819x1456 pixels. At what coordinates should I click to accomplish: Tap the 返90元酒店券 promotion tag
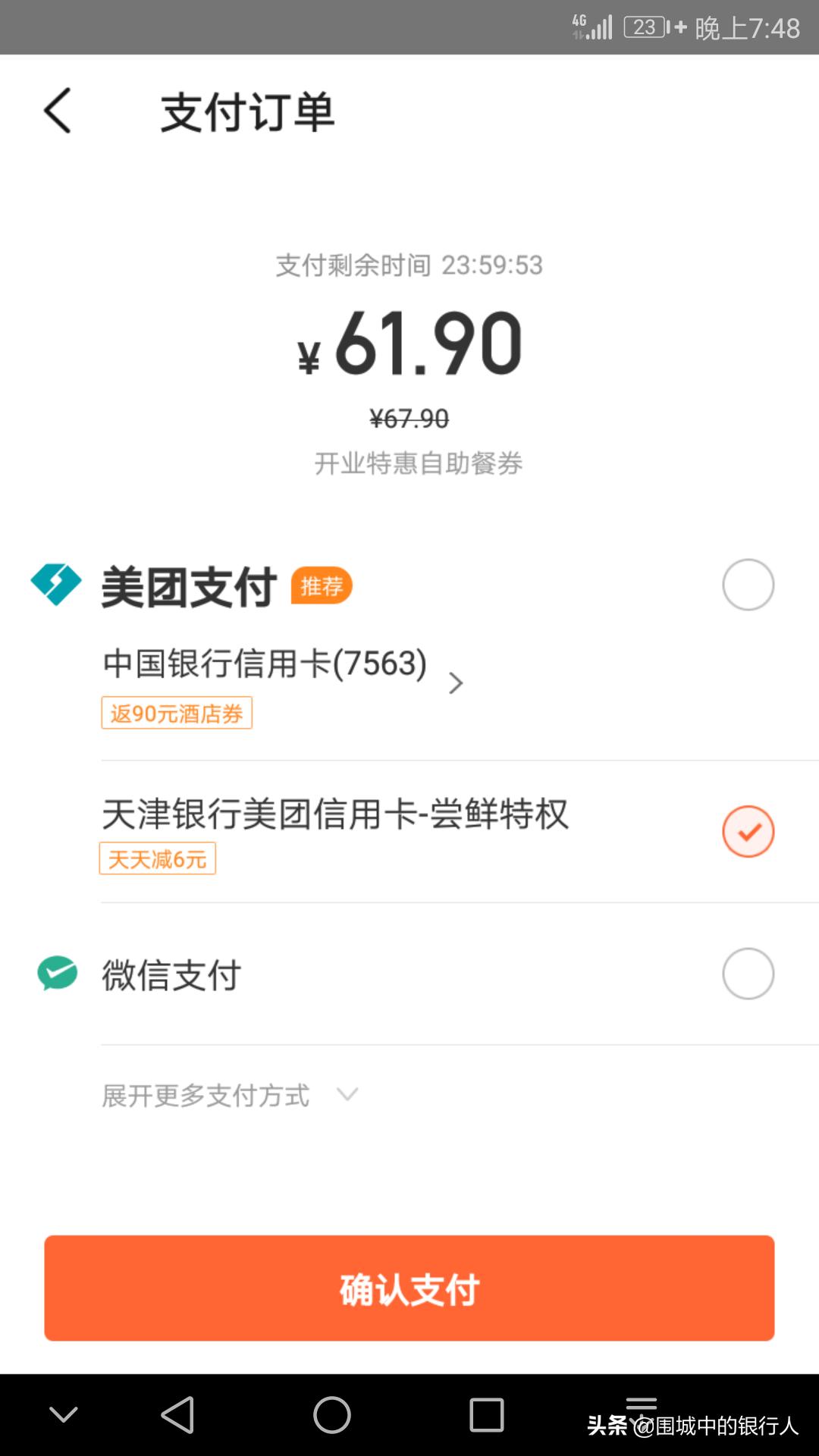click(x=176, y=712)
